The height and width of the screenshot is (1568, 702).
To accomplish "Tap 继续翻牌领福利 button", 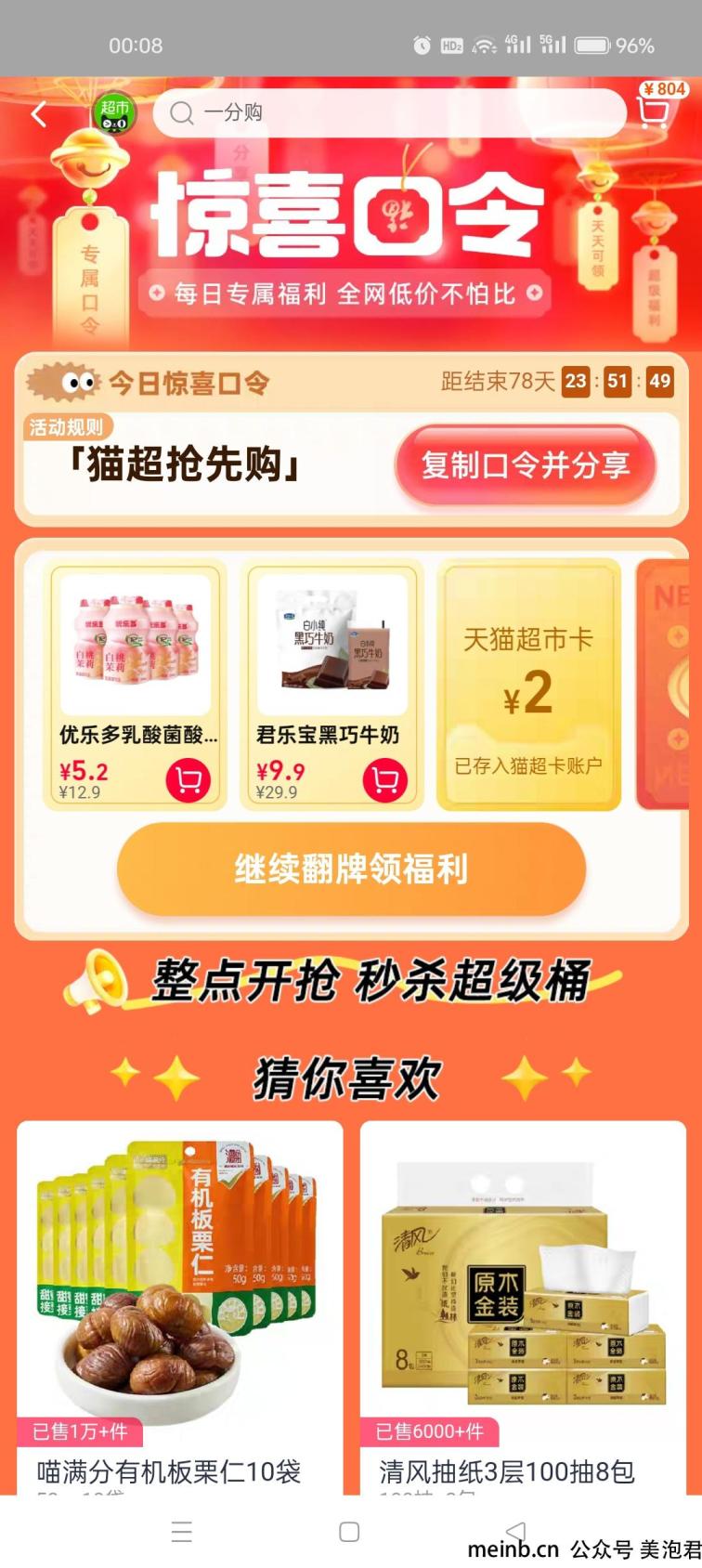I will [351, 869].
